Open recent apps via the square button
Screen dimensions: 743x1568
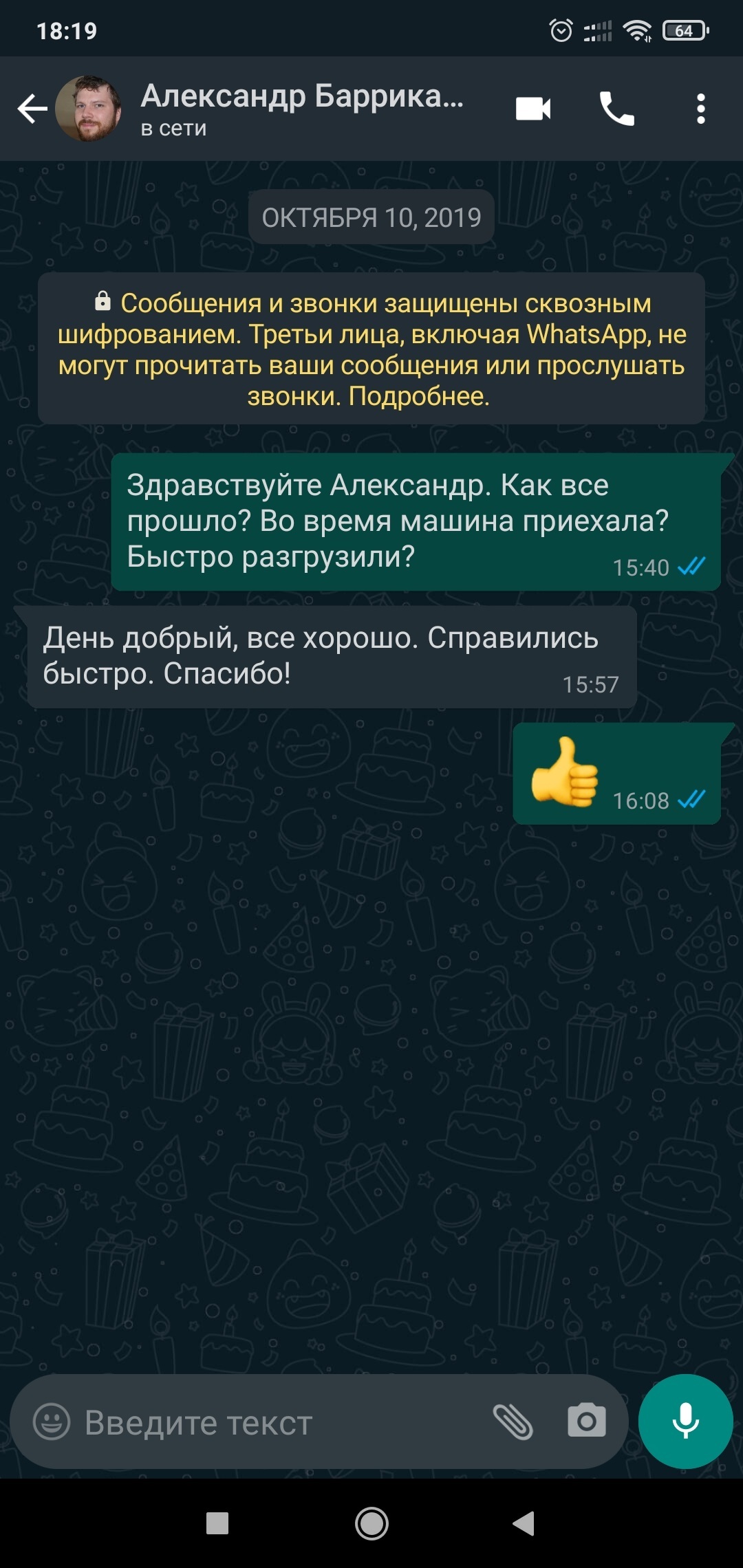point(217,1523)
